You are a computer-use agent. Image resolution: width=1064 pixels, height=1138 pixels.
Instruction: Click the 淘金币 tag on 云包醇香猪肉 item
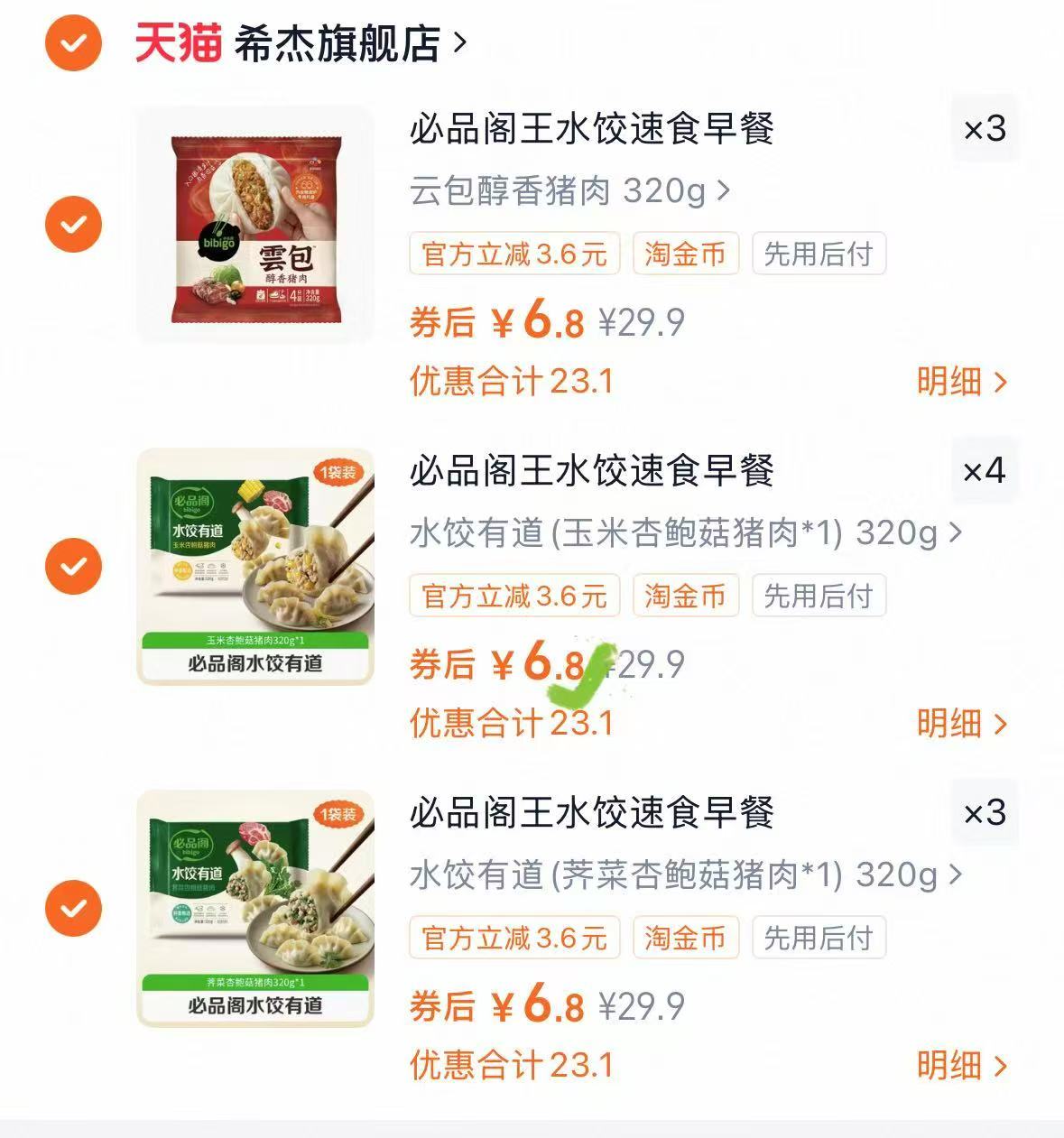pyautogui.click(x=685, y=254)
